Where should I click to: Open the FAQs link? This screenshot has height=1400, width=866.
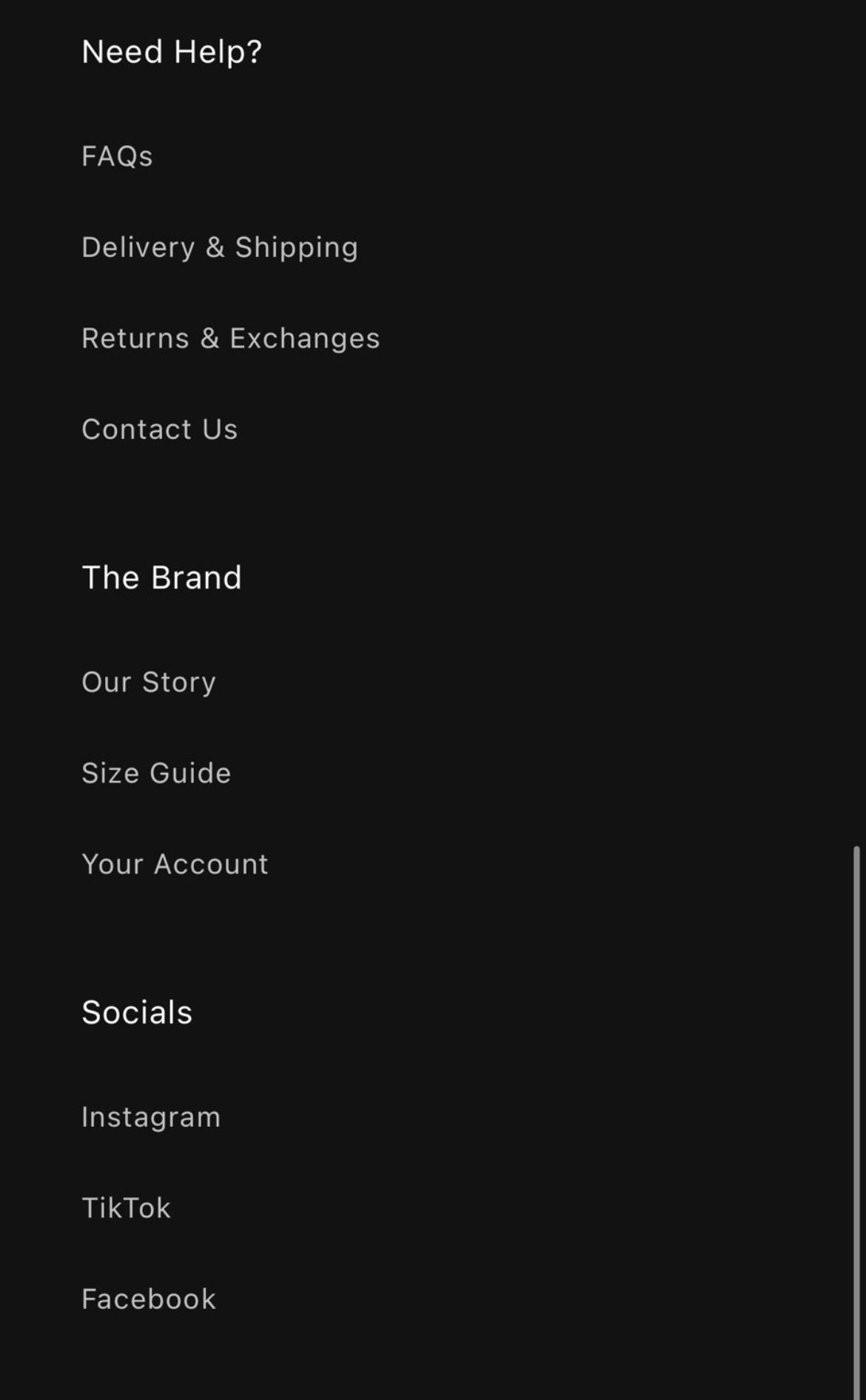(x=117, y=156)
